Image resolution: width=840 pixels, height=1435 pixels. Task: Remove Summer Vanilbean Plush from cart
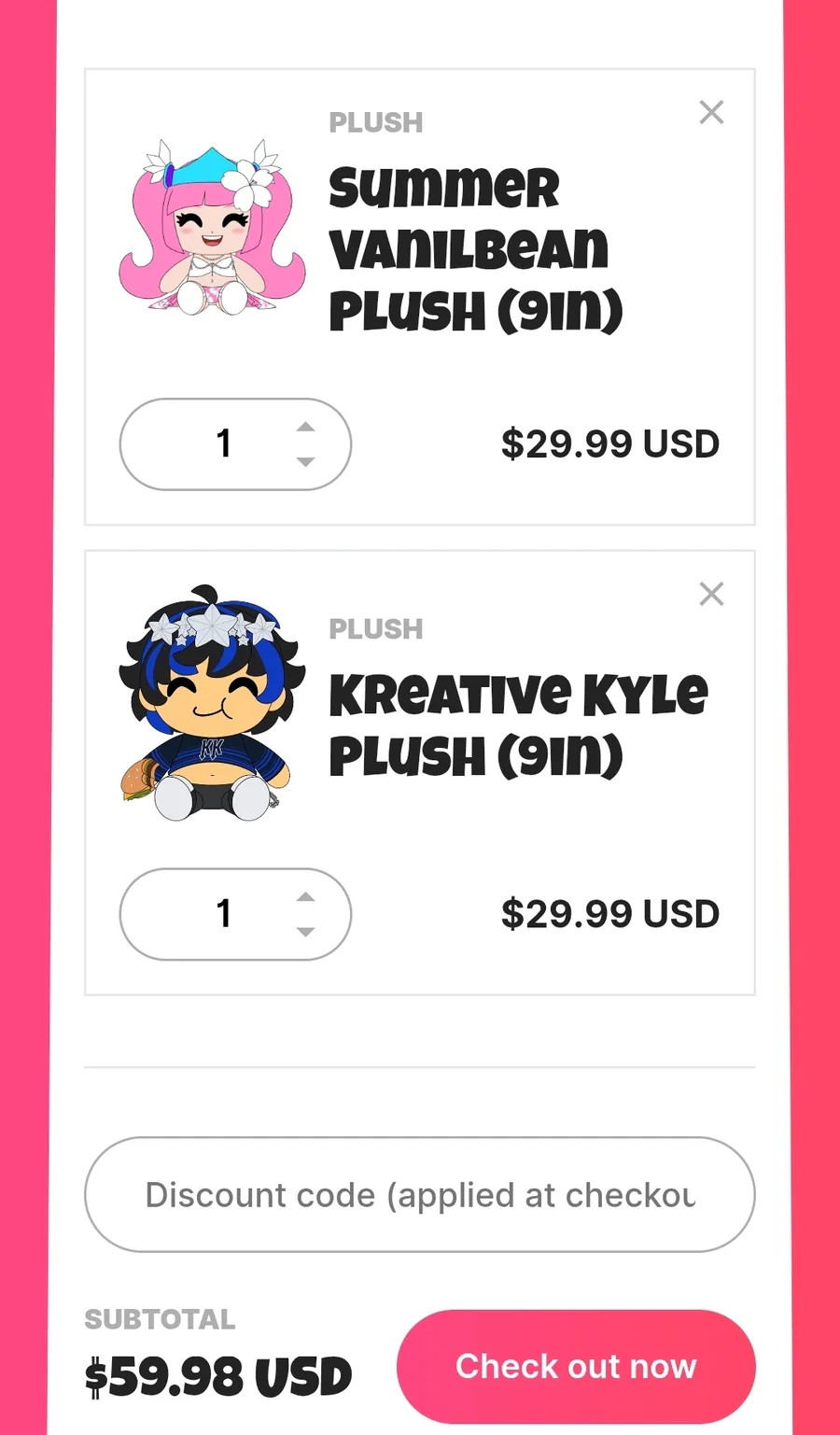711,112
